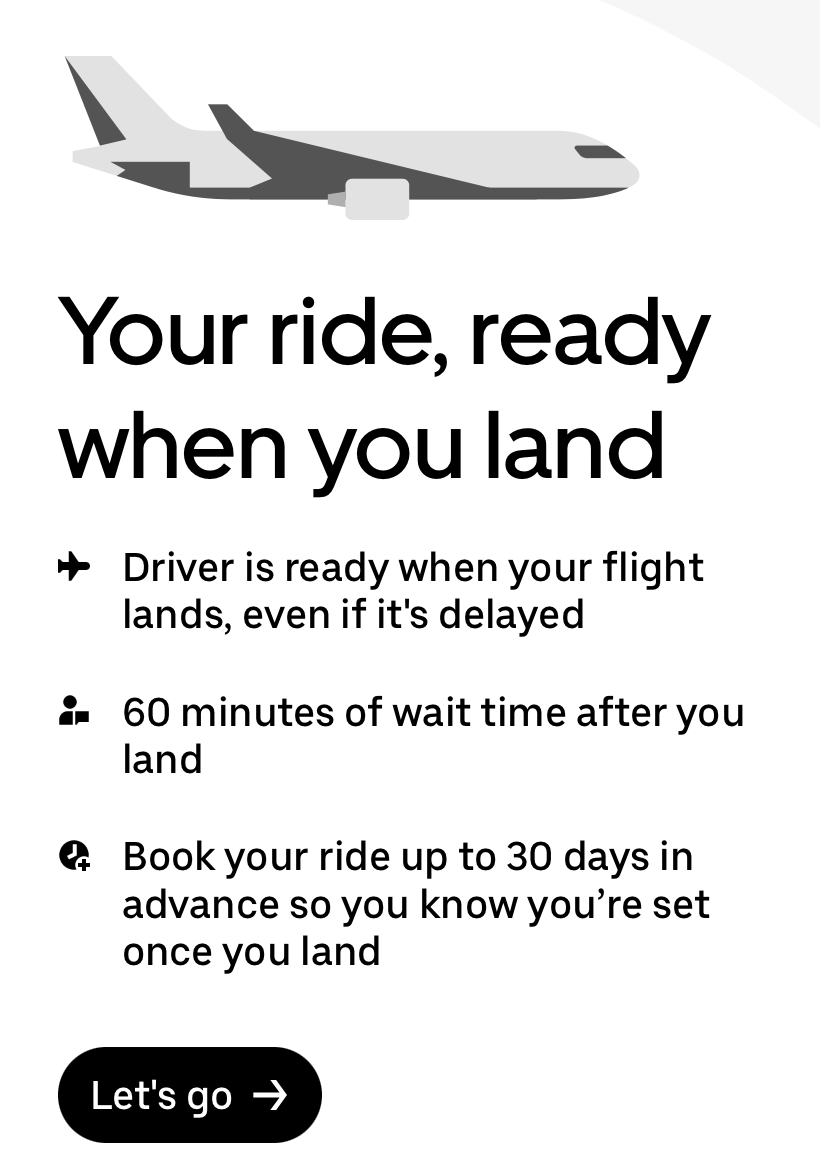This screenshot has height=1167, width=820.
Task: Click the words once you land
Action: click(250, 951)
